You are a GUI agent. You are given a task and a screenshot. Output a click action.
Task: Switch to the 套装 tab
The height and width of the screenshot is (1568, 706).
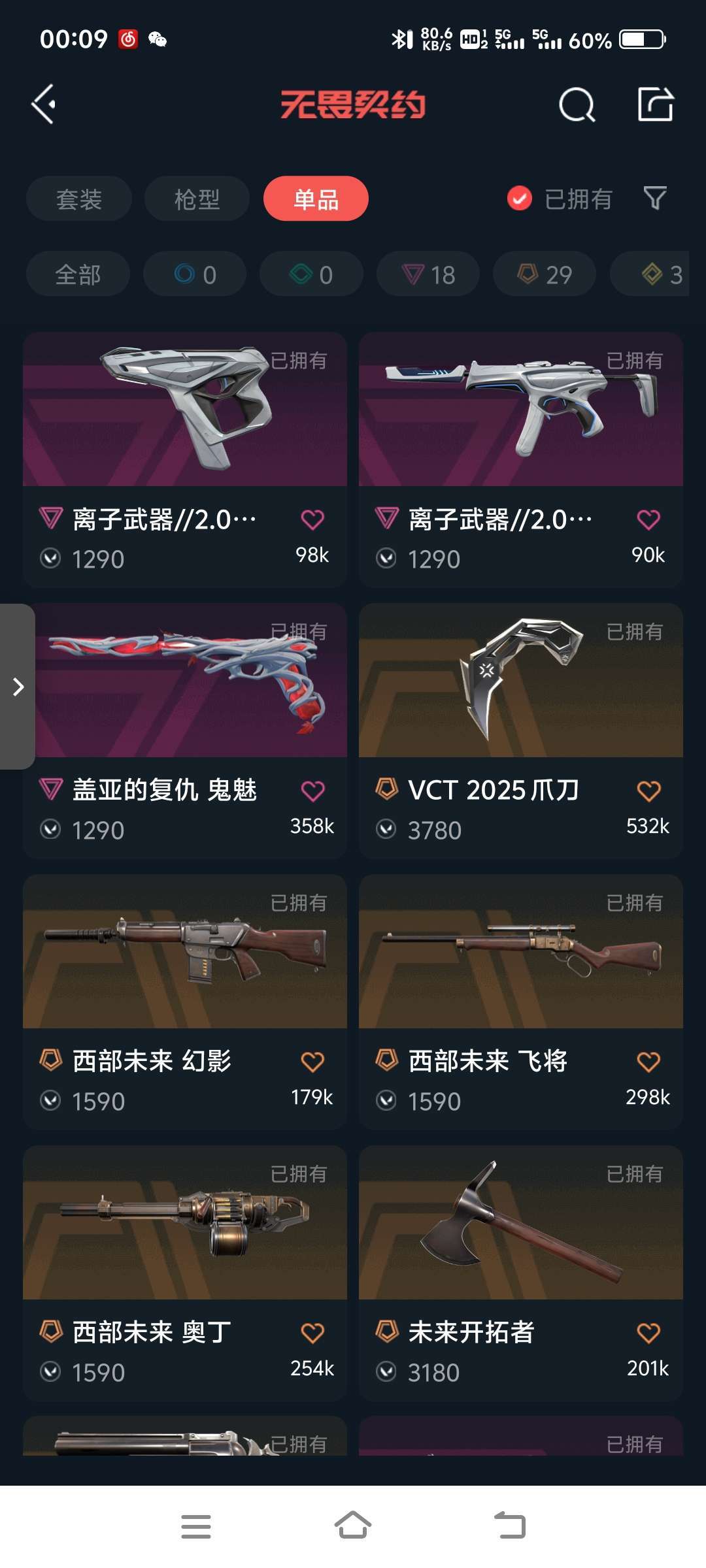78,199
